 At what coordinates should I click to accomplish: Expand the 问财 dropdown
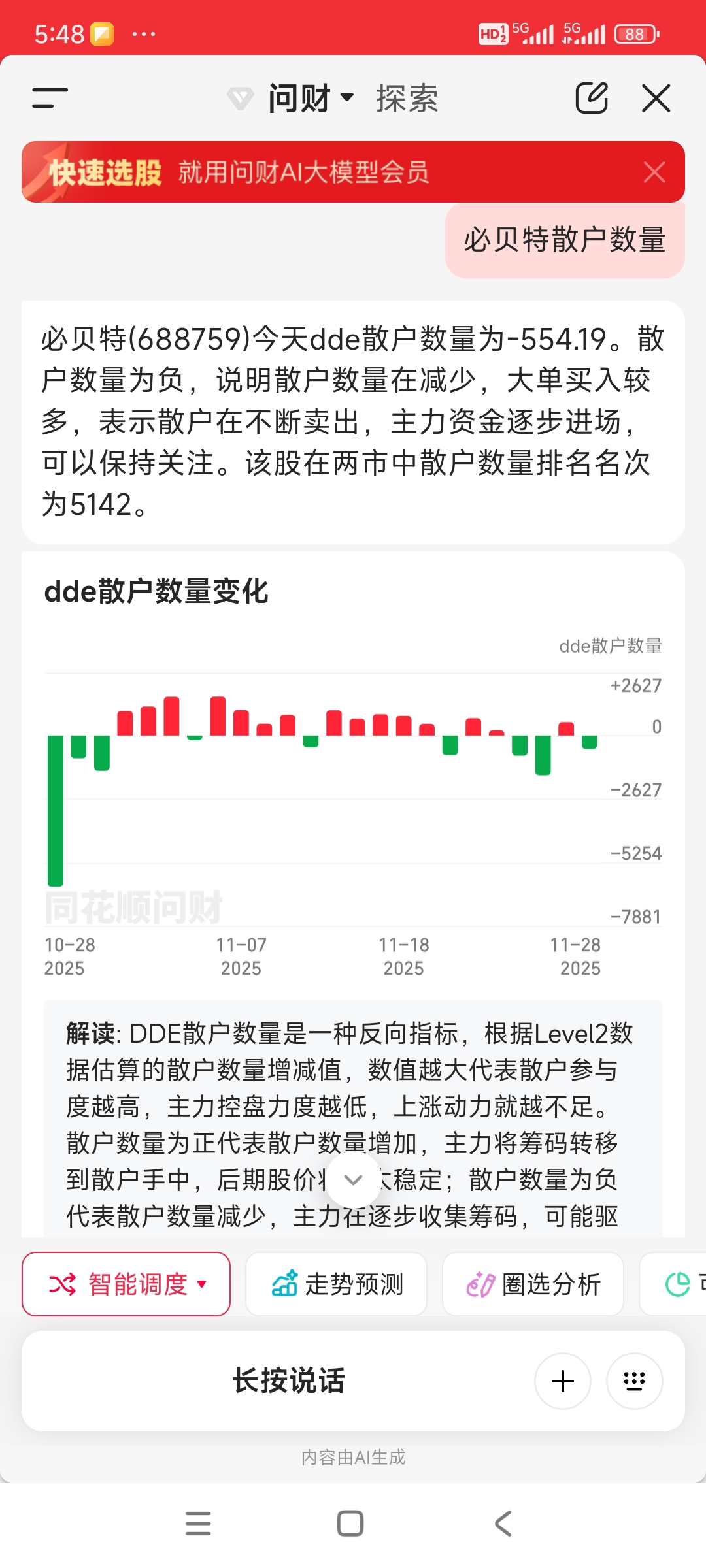pyautogui.click(x=311, y=99)
